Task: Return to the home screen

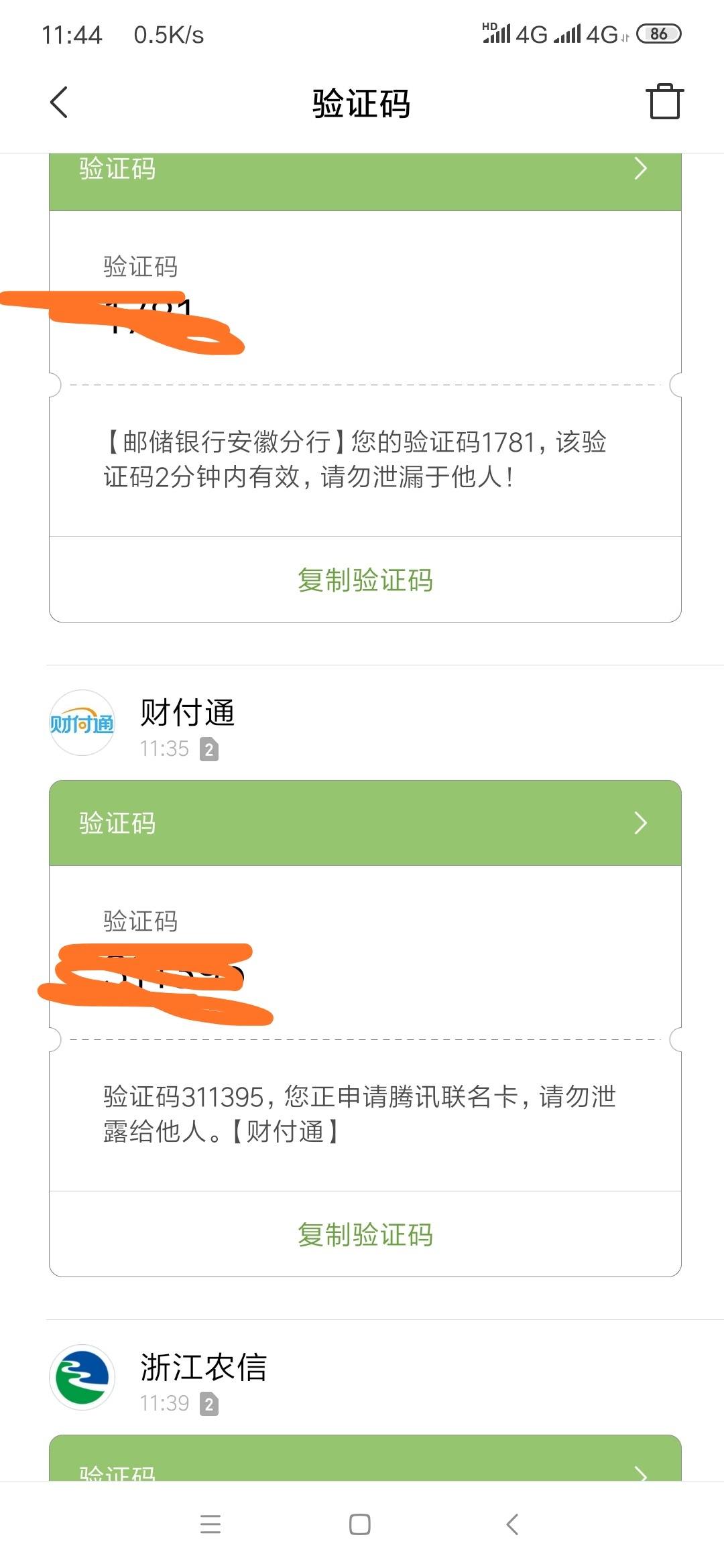Action: (360, 1524)
